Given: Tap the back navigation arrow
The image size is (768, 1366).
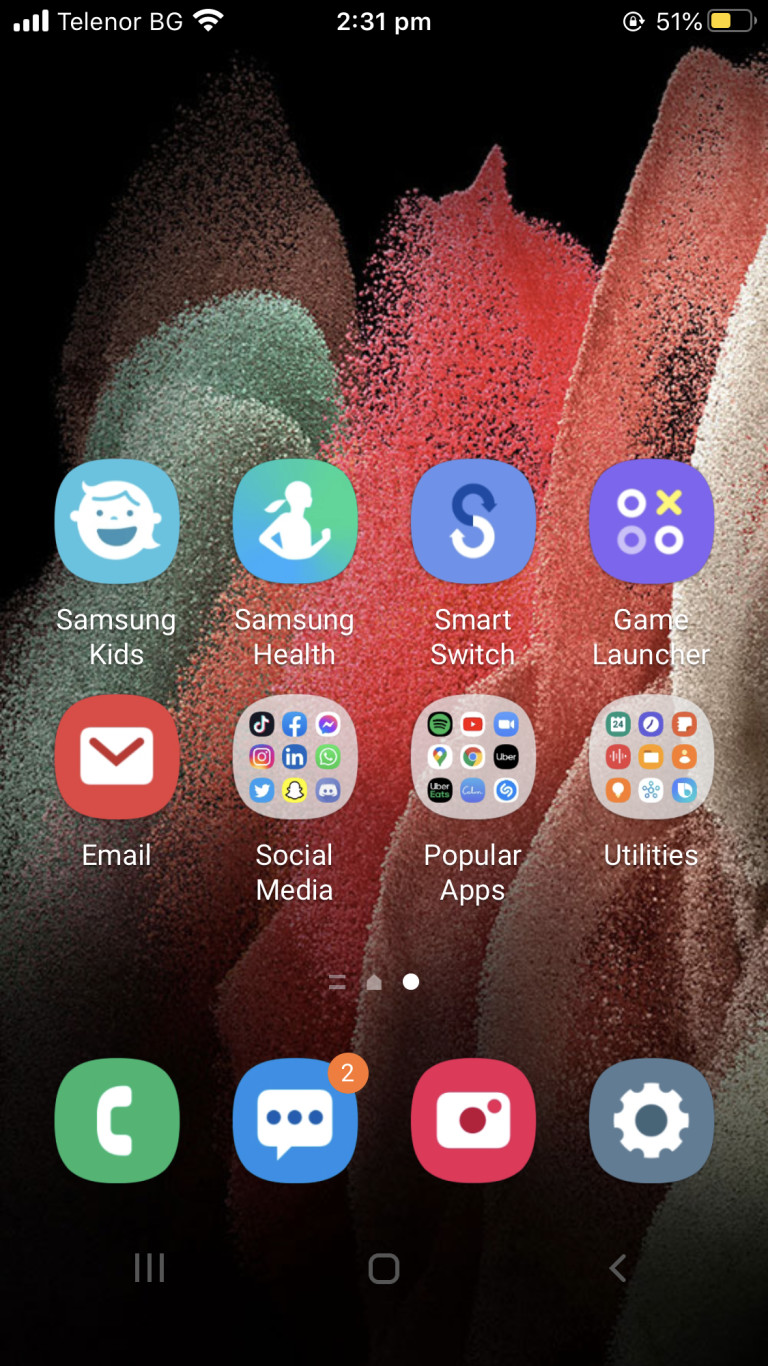Looking at the screenshot, I should point(618,1268).
